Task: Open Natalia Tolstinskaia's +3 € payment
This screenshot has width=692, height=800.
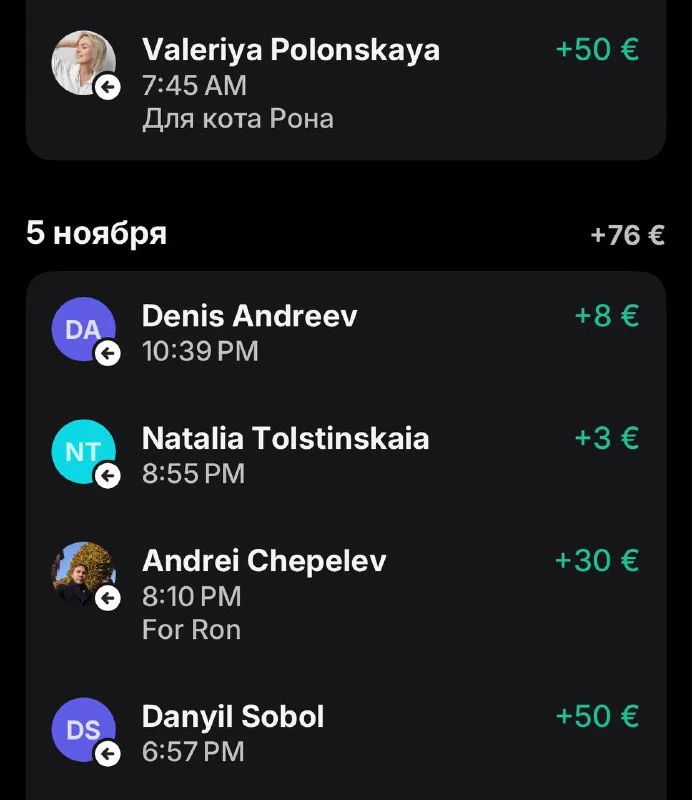Action: click(345, 455)
